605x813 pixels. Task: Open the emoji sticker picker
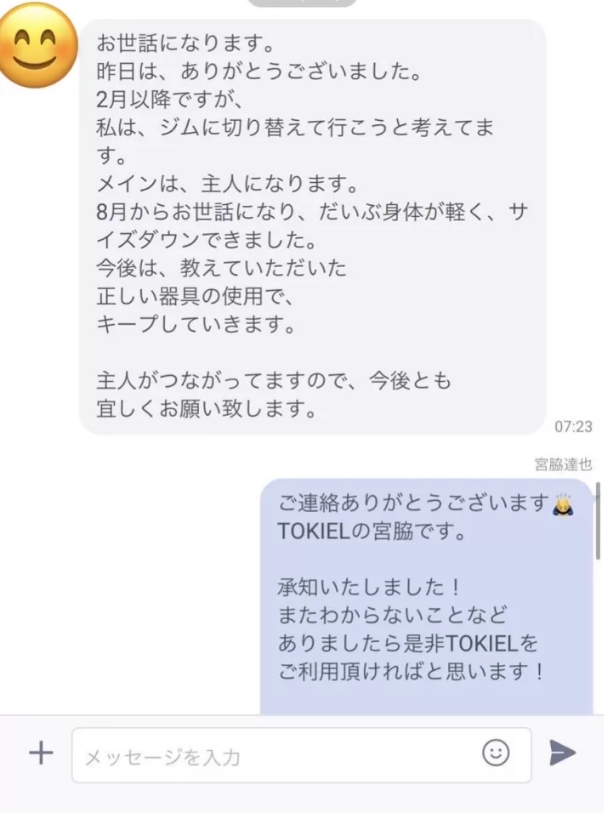pyautogui.click(x=496, y=753)
